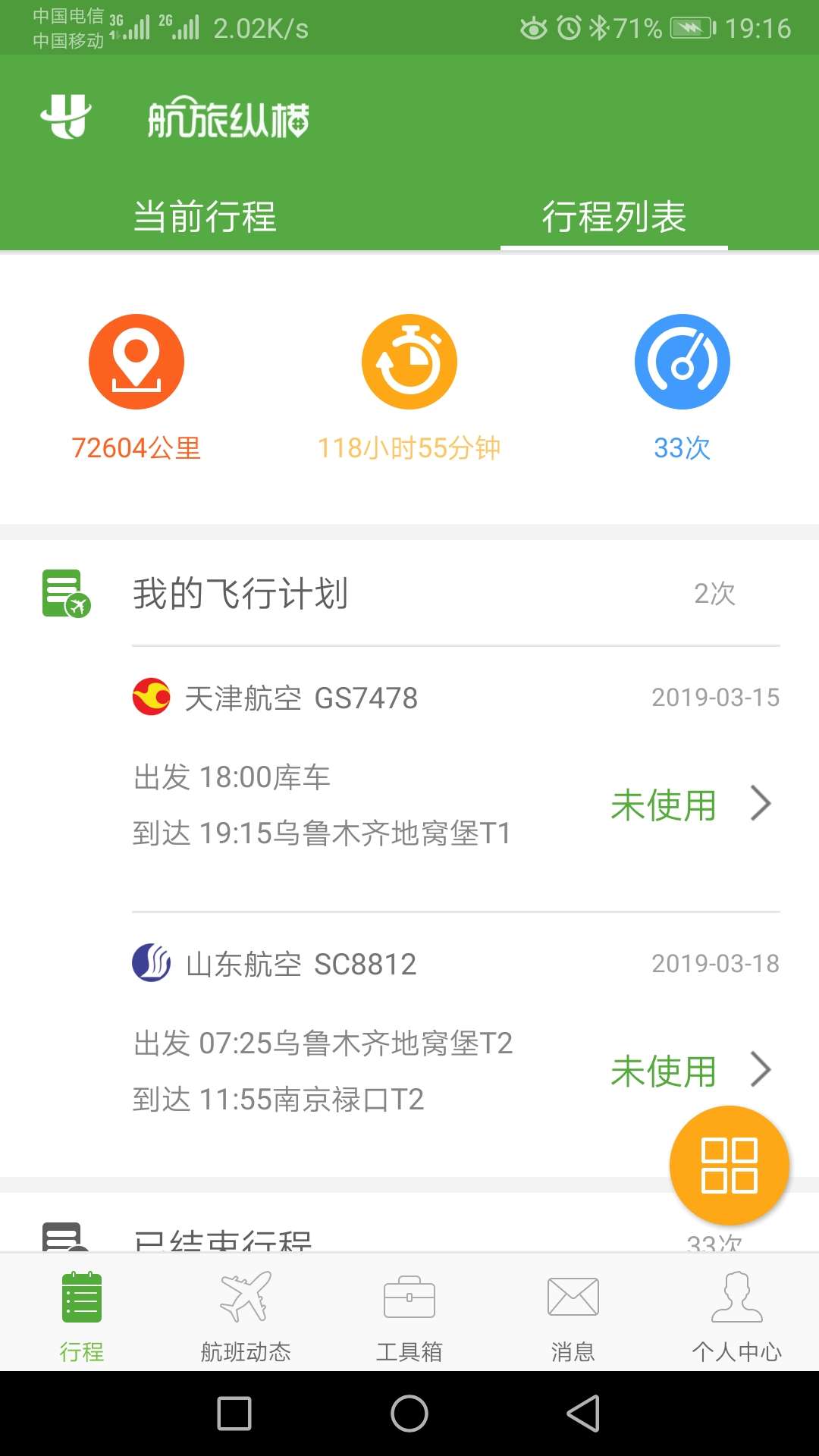Tap the system back button

(x=583, y=1414)
